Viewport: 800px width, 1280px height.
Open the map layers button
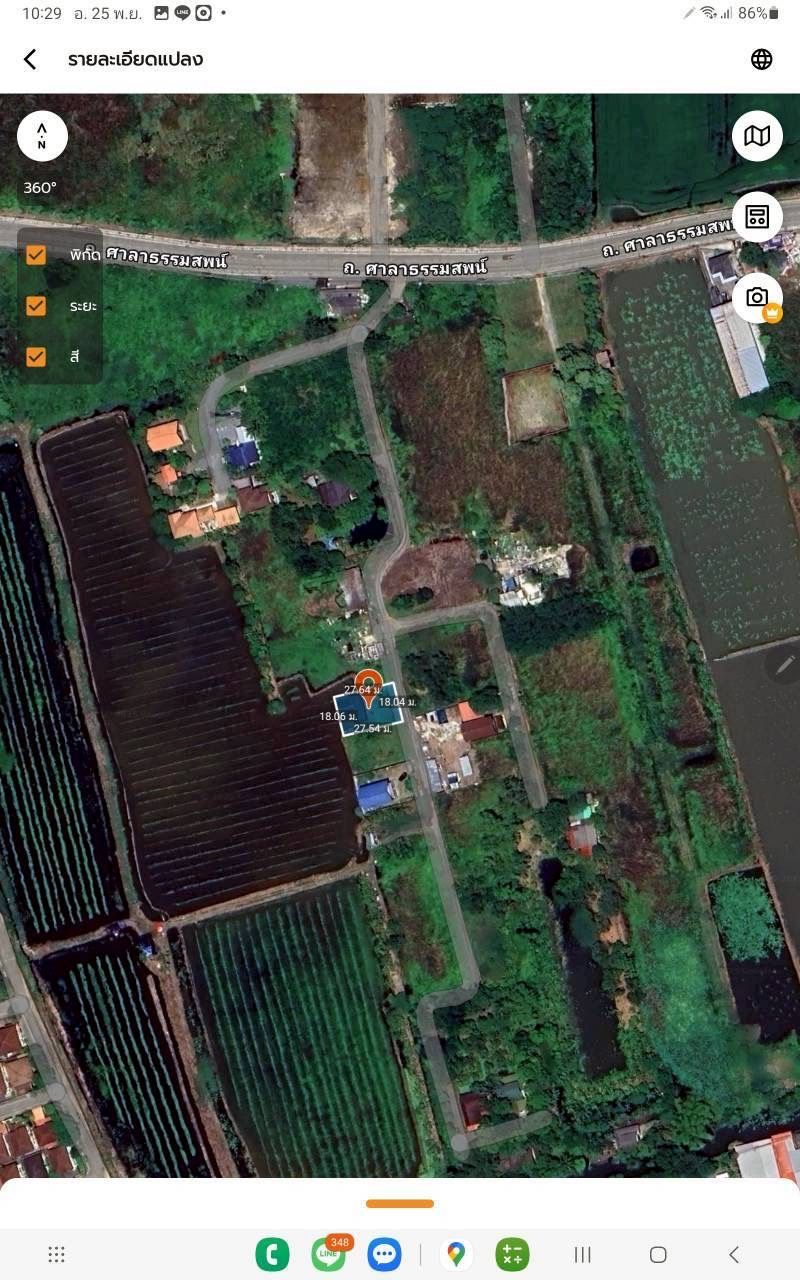click(757, 136)
